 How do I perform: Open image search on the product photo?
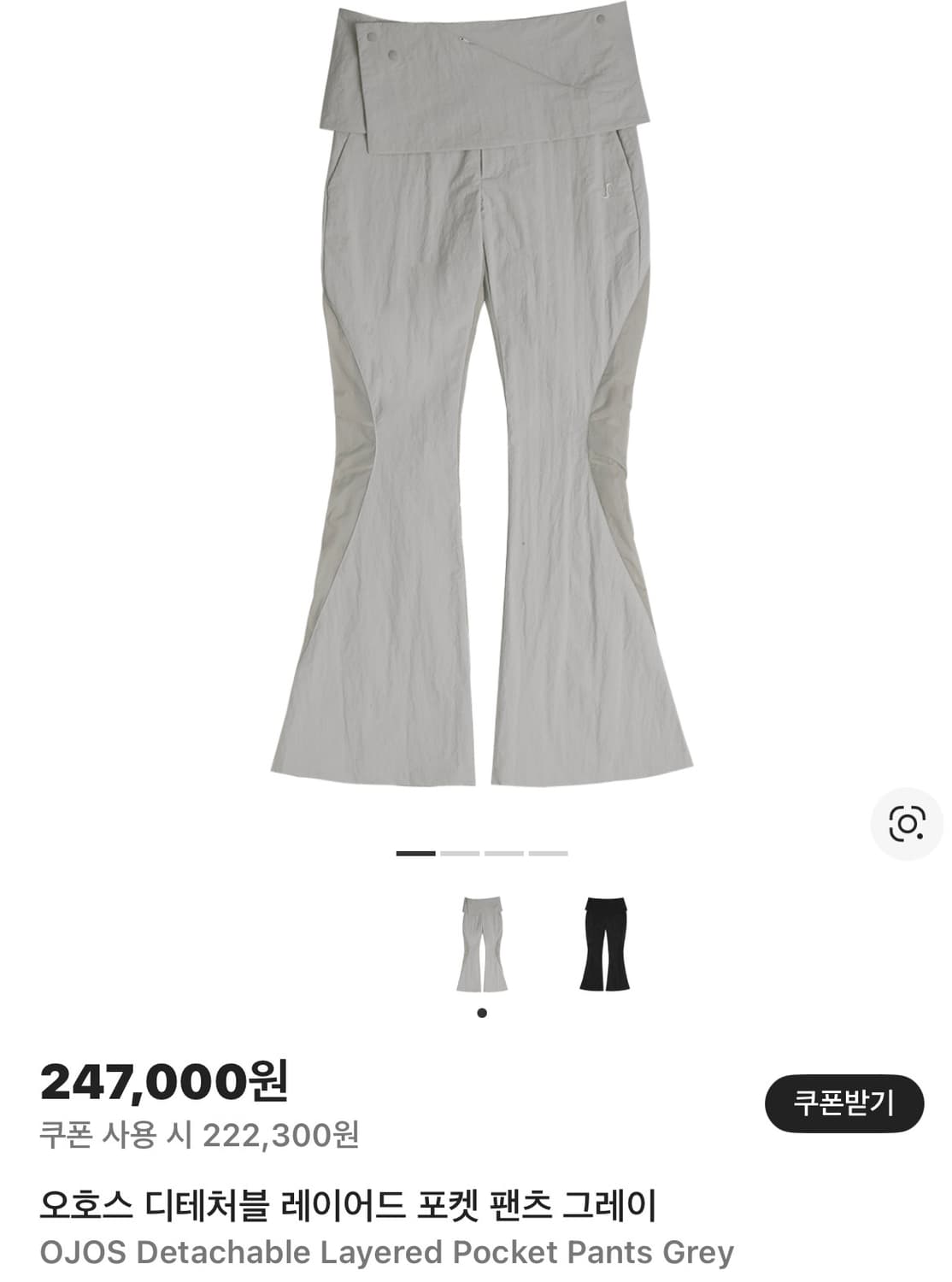pyautogui.click(x=908, y=823)
